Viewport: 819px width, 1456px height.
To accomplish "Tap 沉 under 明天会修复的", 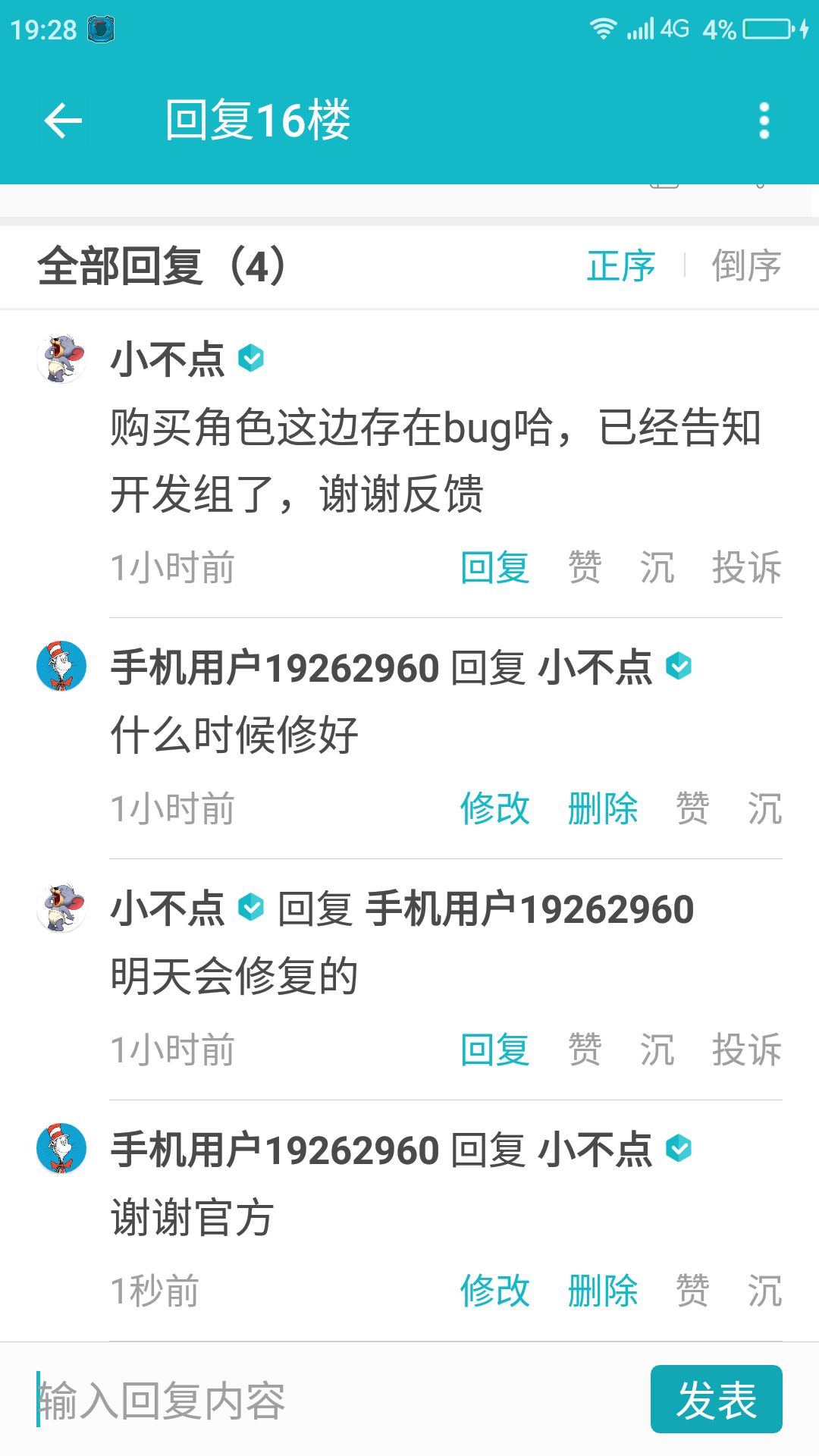I will pyautogui.click(x=657, y=1050).
